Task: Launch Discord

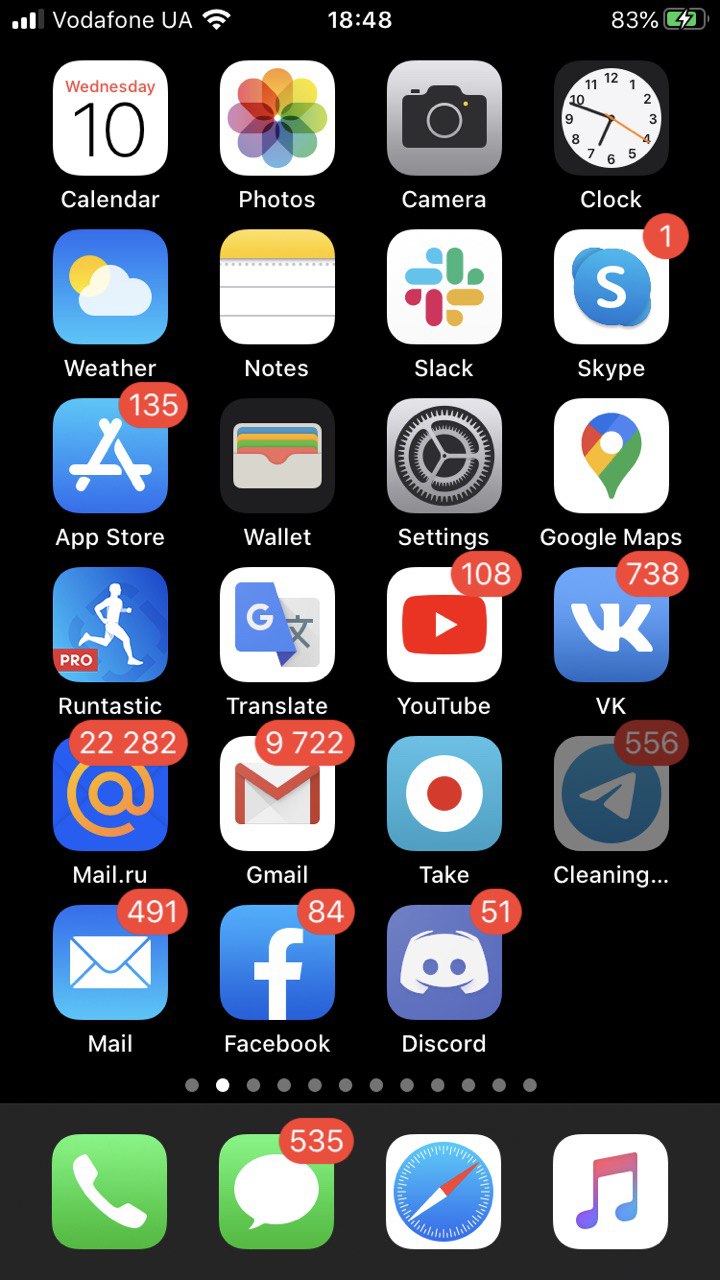Action: (444, 963)
